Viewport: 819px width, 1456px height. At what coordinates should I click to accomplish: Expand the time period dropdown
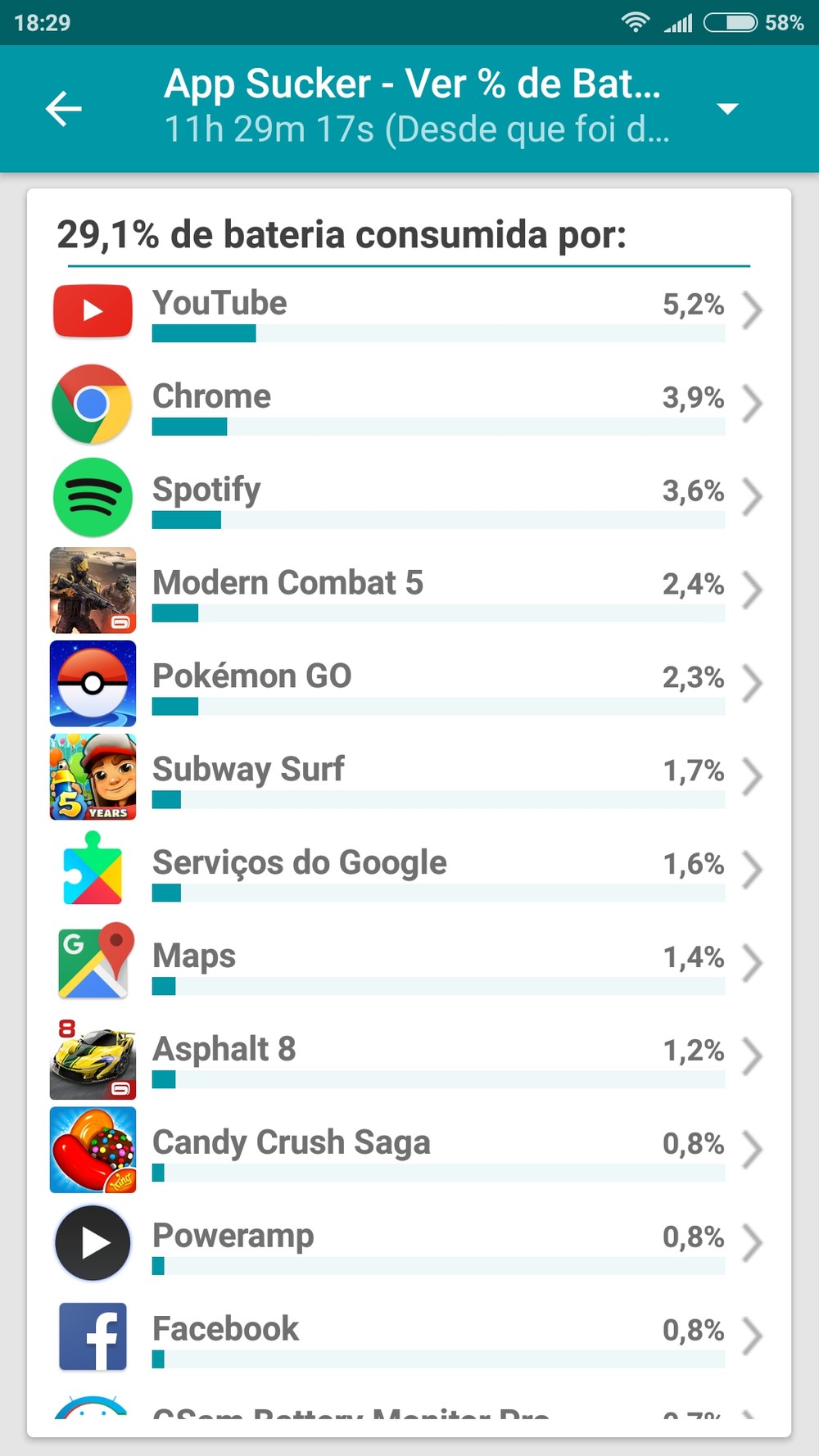[x=727, y=108]
